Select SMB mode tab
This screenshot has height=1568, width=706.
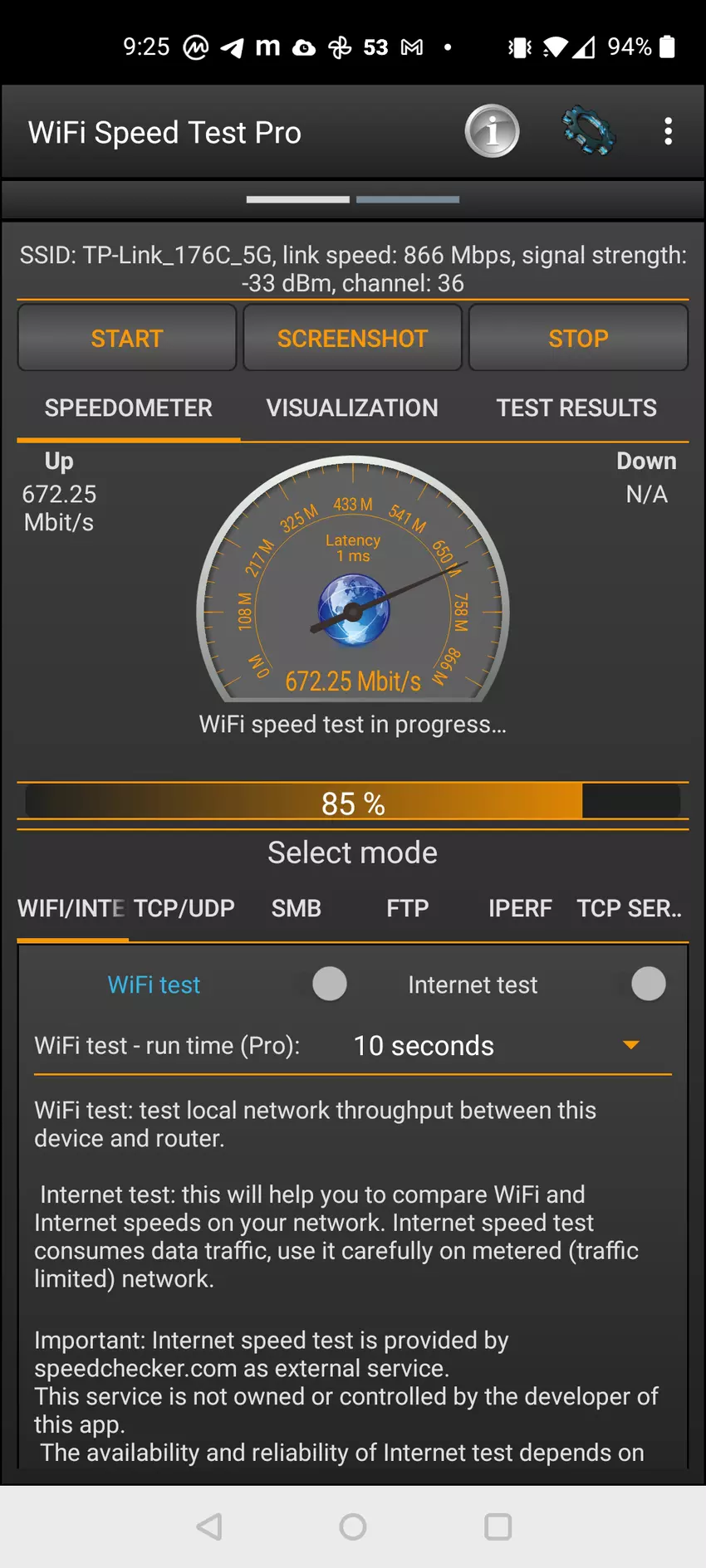297,908
